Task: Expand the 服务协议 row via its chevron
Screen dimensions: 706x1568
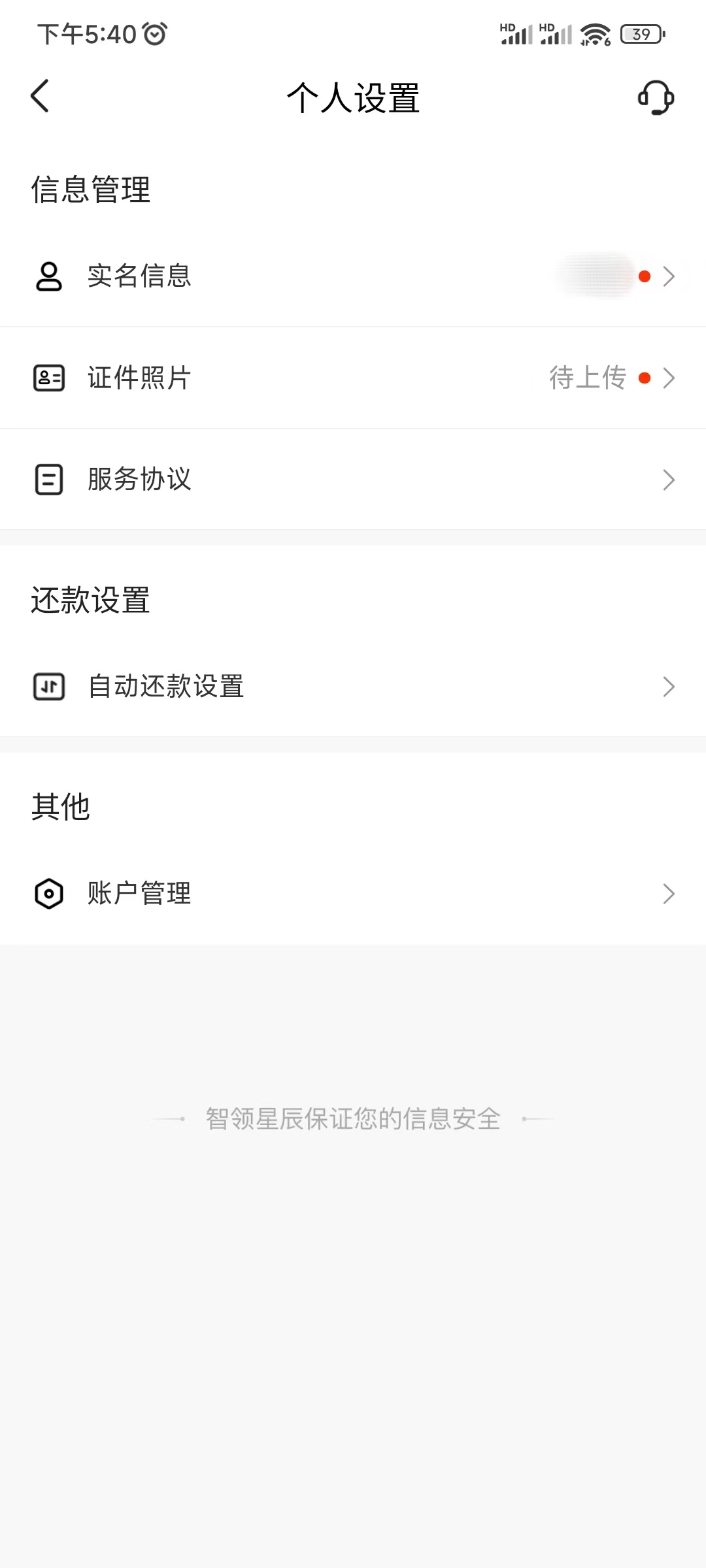Action: point(668,479)
